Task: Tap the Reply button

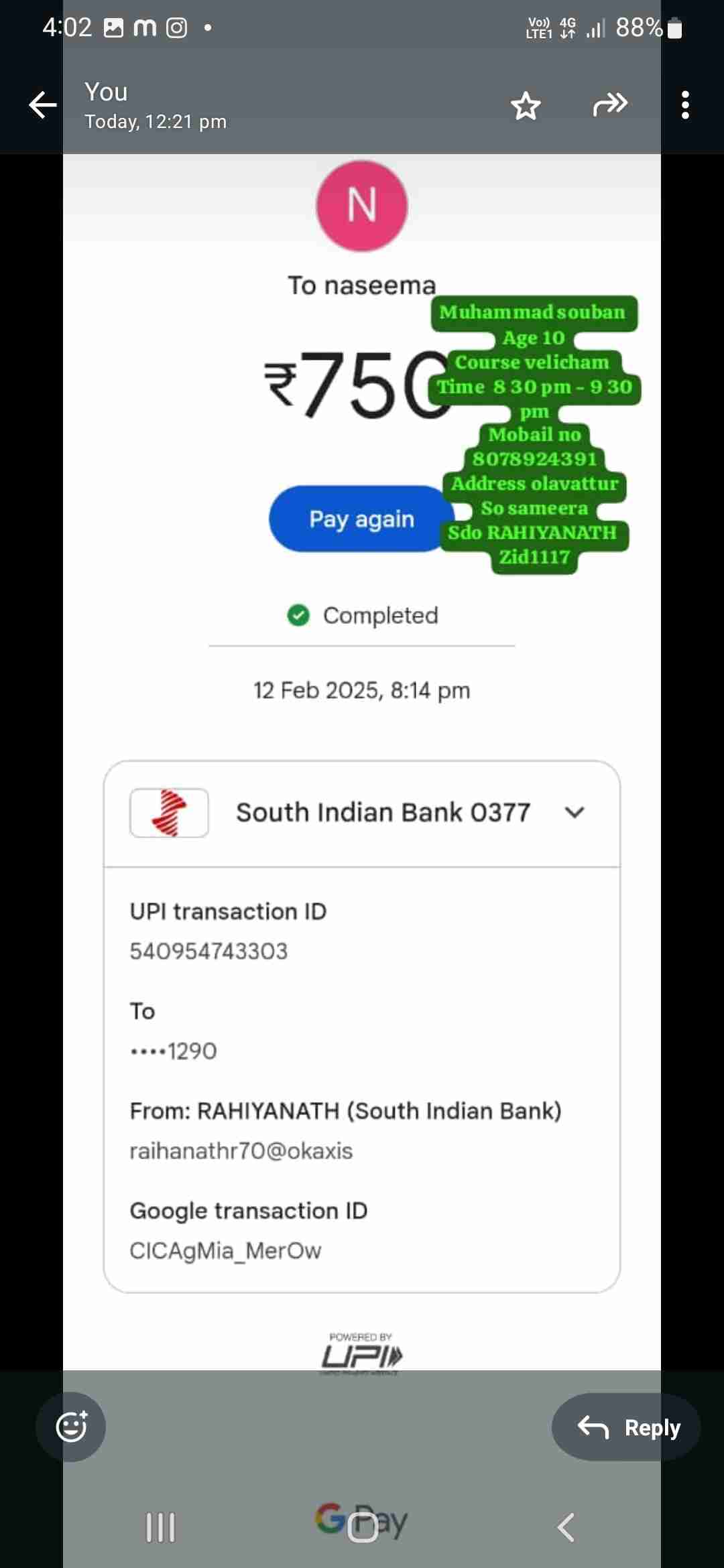Action: click(x=626, y=1427)
